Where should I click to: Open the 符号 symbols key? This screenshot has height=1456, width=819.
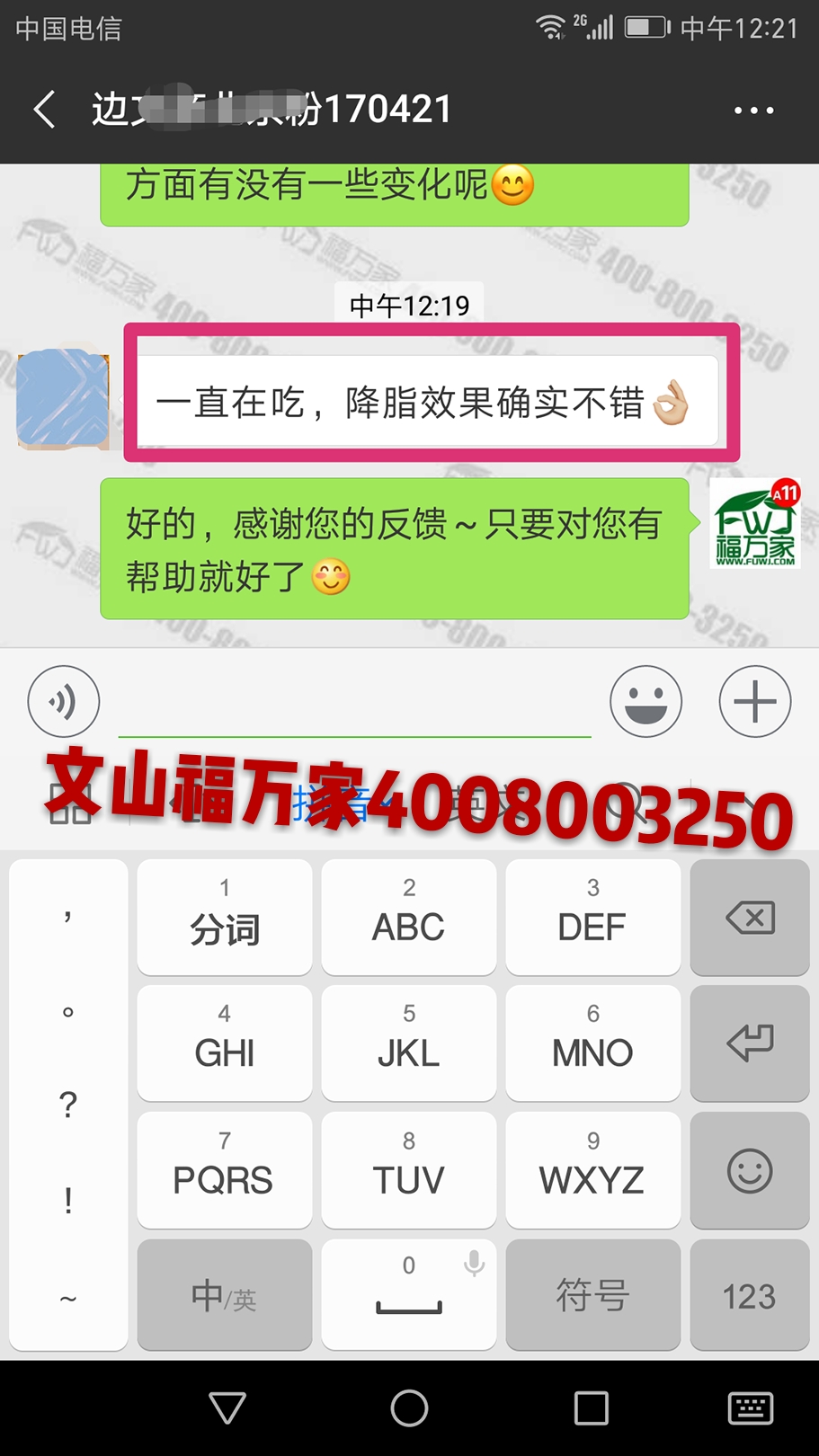point(592,1295)
